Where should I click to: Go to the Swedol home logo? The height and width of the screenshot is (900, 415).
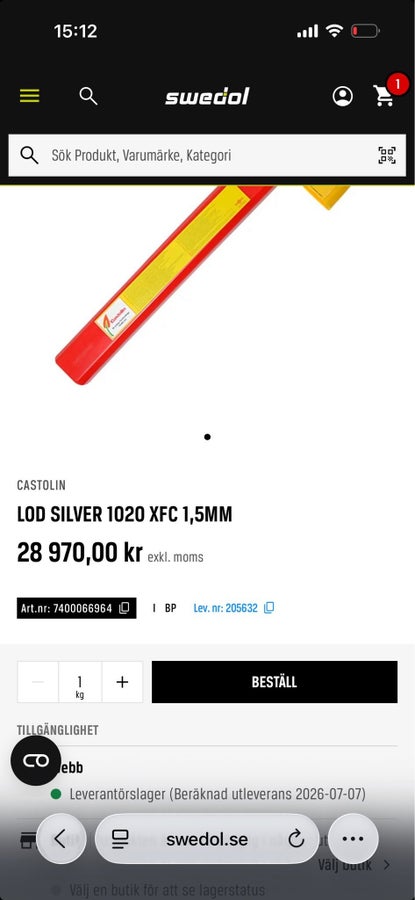click(x=207, y=96)
